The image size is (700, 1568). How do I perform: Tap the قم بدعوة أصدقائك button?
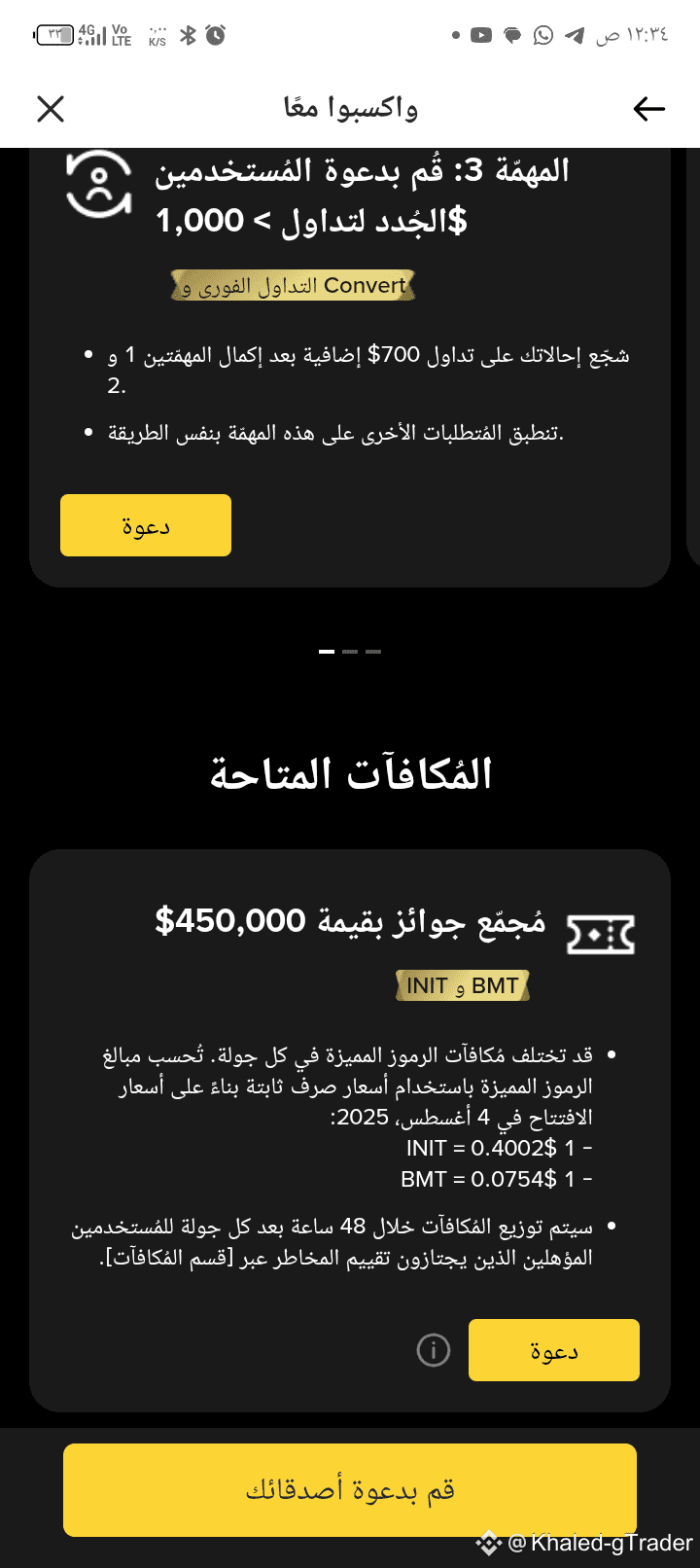(x=350, y=1490)
